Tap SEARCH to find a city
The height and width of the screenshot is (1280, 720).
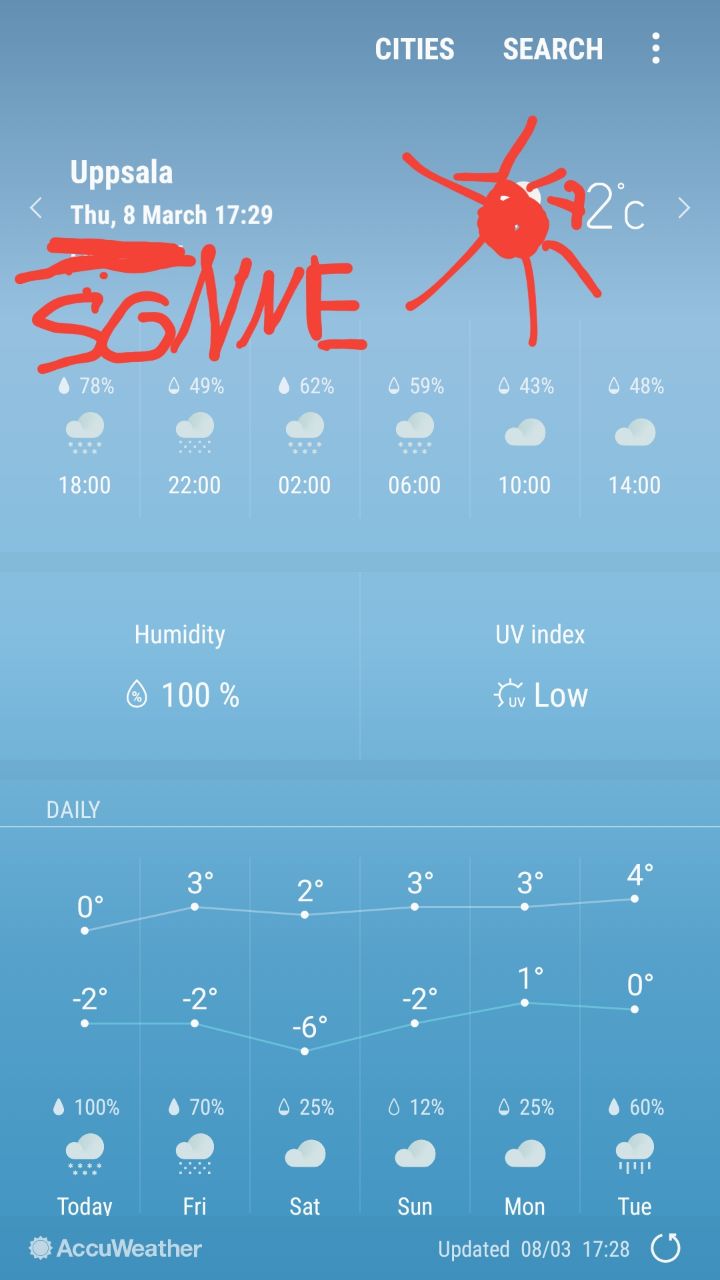[552, 49]
